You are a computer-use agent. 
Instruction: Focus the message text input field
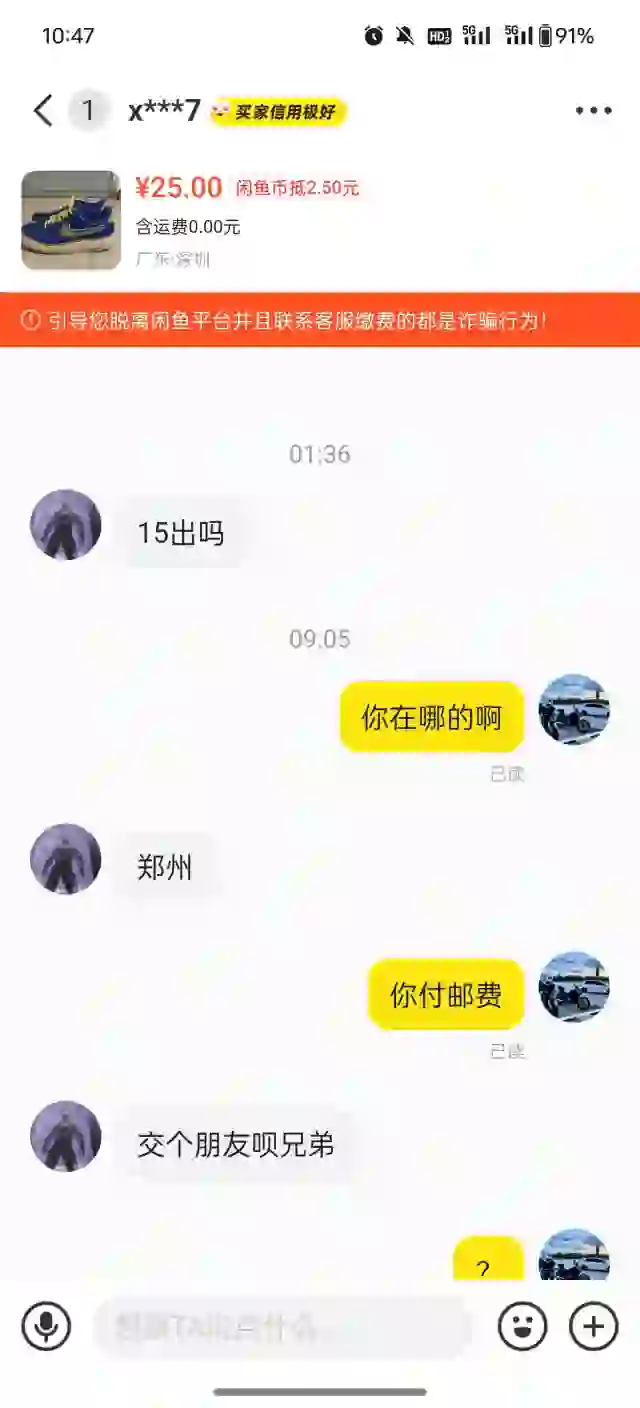coord(282,1328)
